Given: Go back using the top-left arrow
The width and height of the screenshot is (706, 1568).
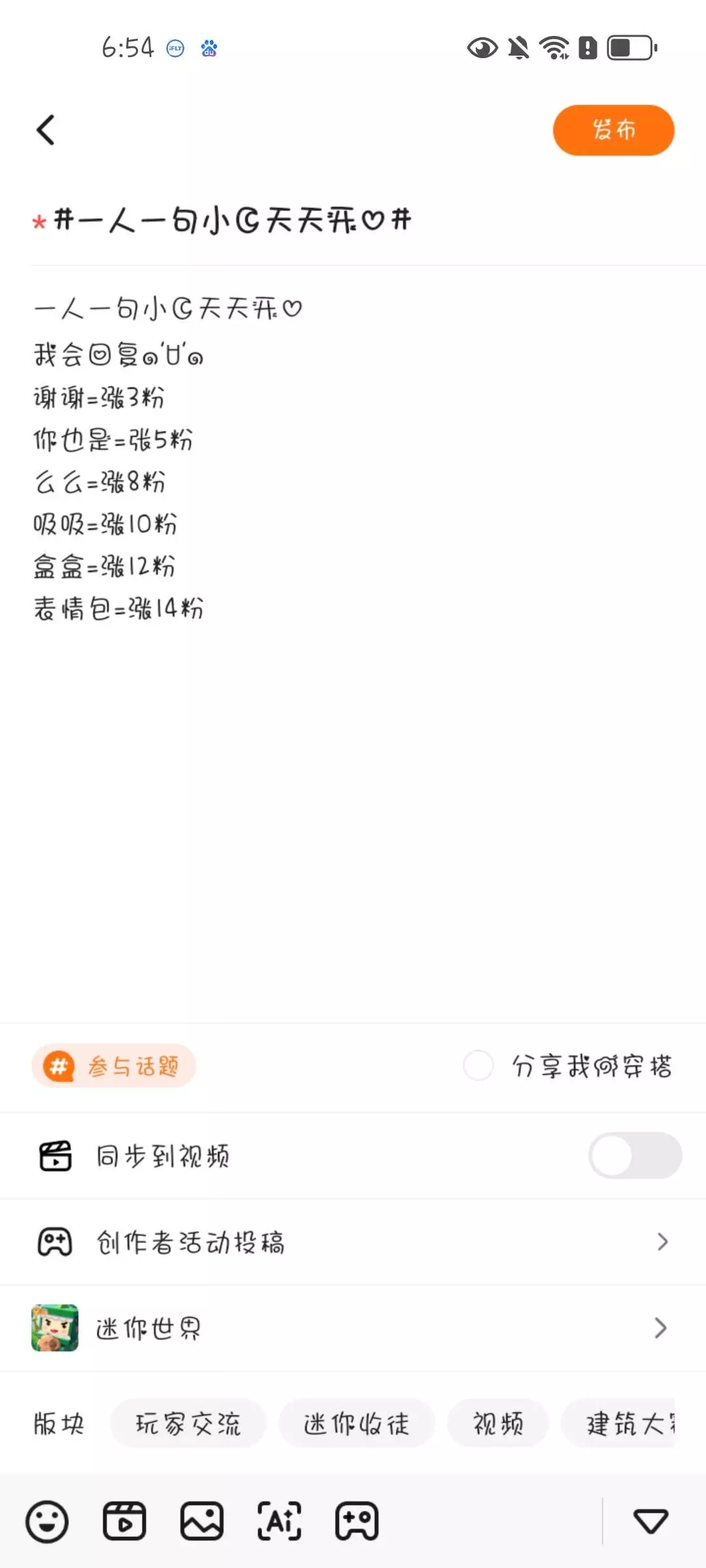Looking at the screenshot, I should point(45,130).
